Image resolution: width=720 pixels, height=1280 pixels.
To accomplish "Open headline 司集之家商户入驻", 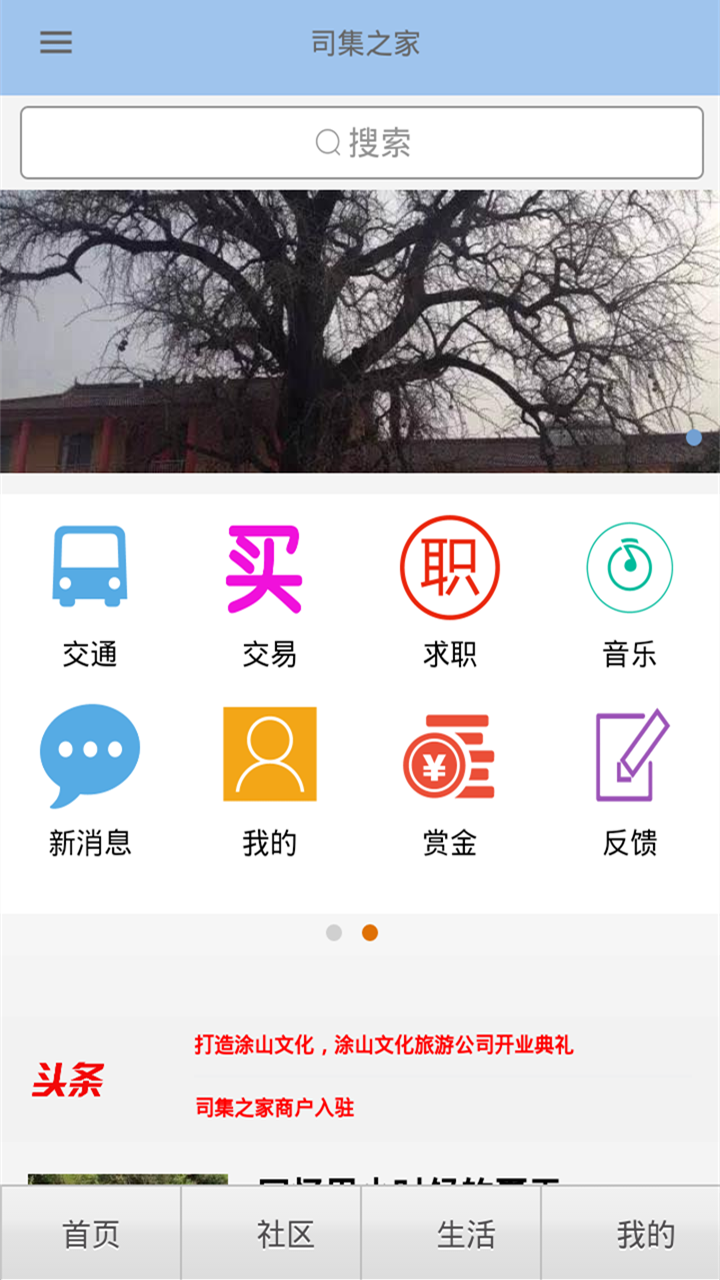I will (275, 1108).
